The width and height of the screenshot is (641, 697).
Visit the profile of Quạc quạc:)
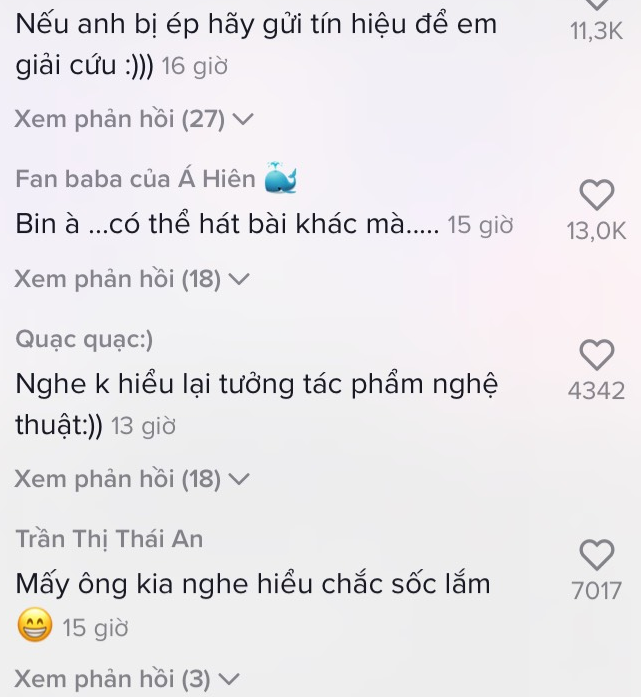click(x=84, y=339)
